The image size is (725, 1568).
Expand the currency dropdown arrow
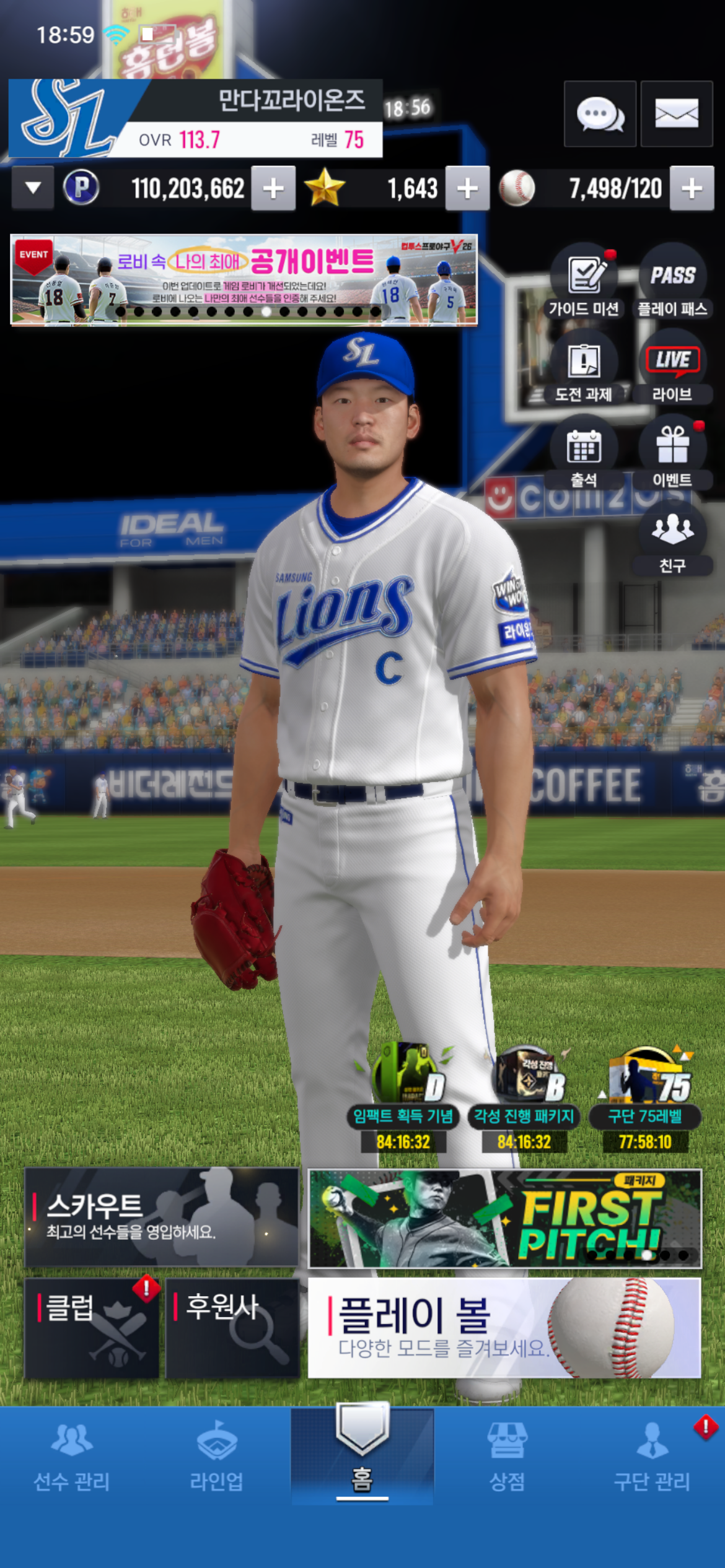pyautogui.click(x=33, y=188)
